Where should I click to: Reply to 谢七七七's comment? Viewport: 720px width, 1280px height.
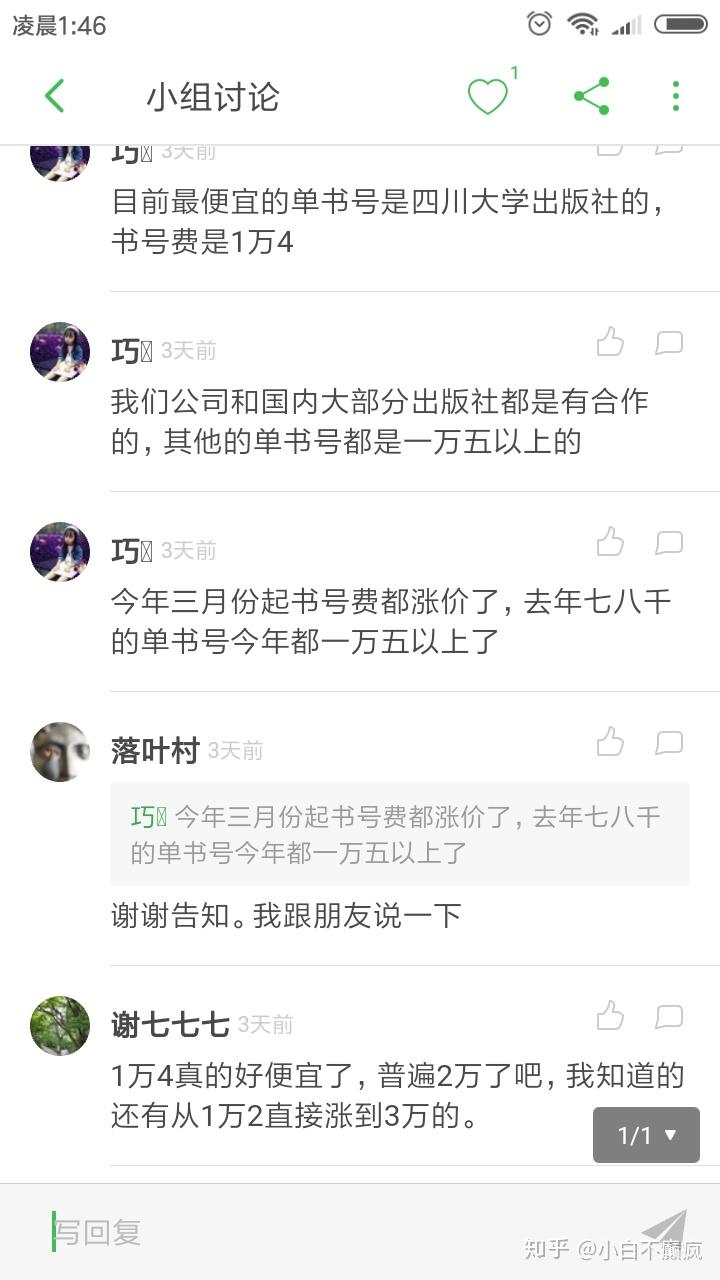[668, 1017]
